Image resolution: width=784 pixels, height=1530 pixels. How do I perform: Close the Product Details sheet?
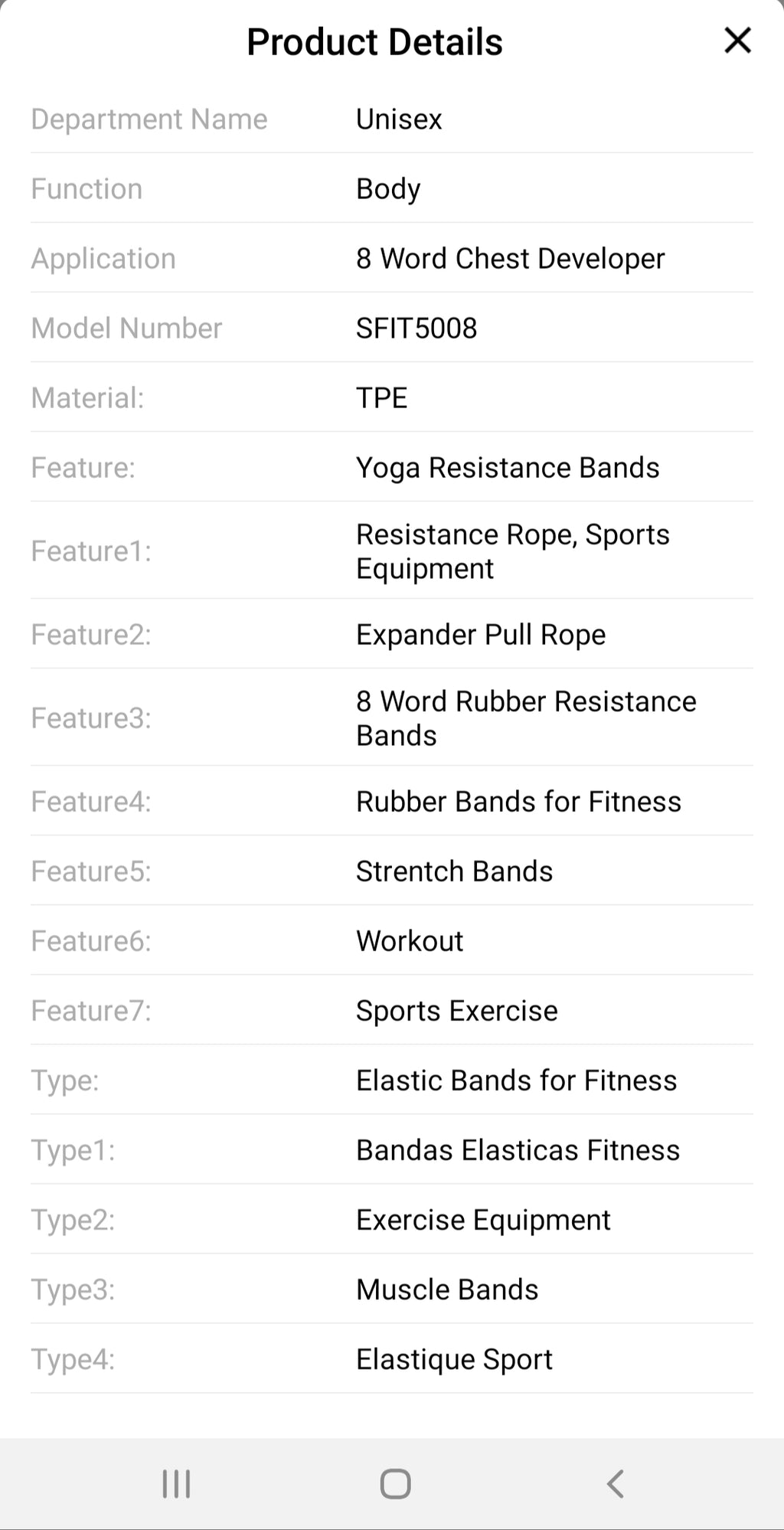point(737,41)
